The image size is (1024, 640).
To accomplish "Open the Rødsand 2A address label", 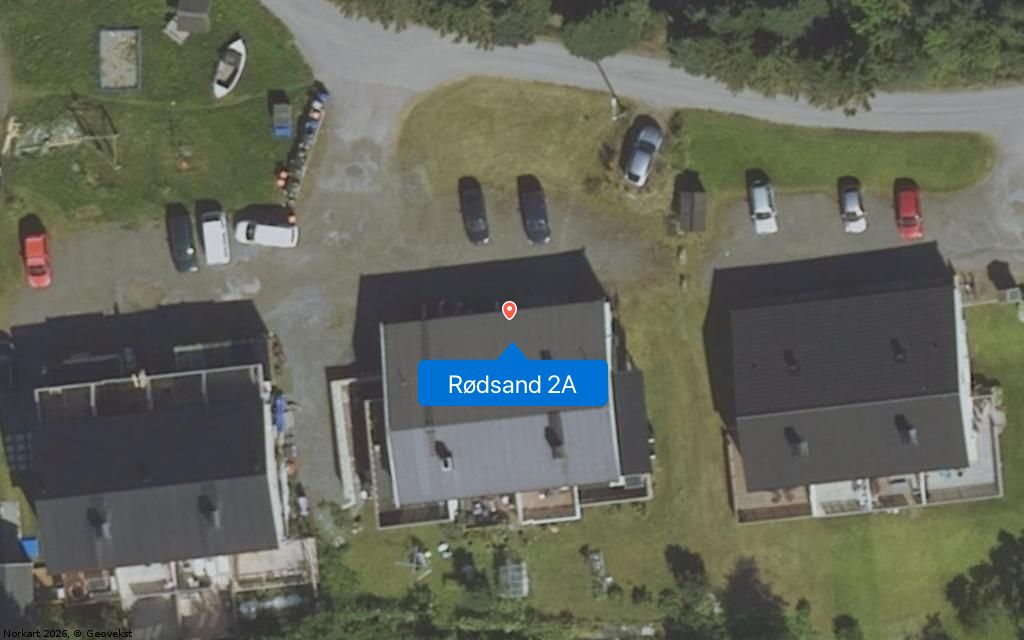I will tap(512, 384).
